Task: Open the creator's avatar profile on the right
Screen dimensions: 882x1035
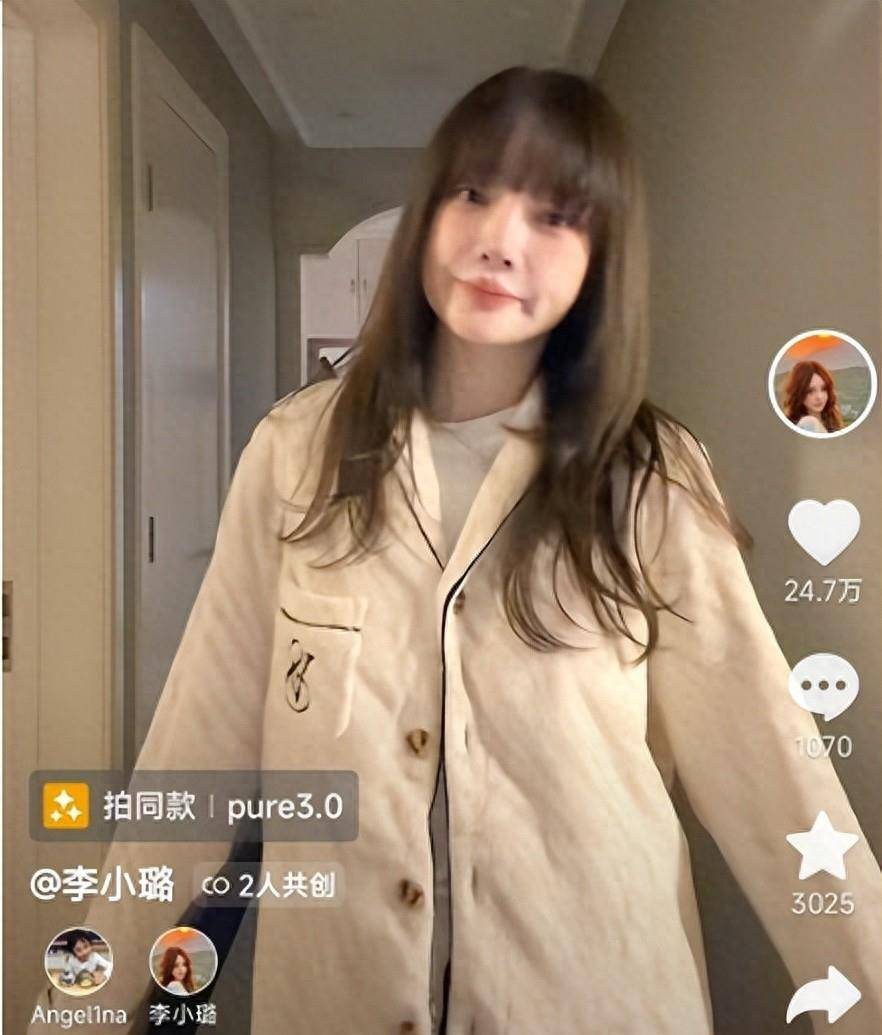Action: (821, 384)
